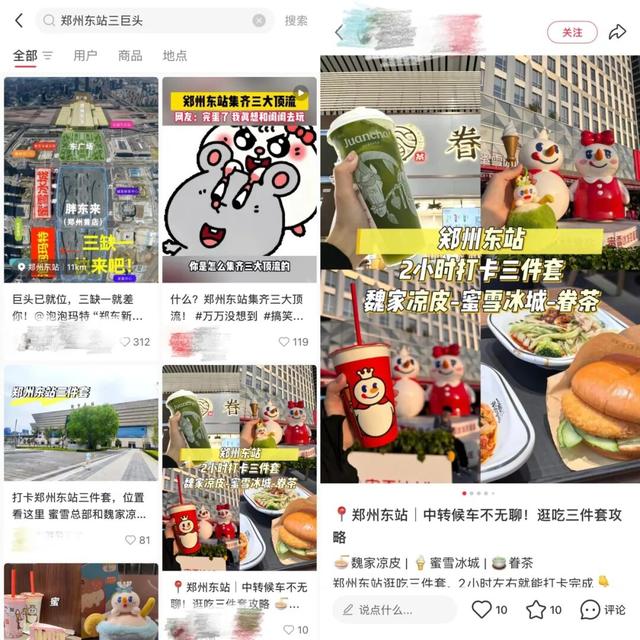
Task: Switch to the 用户 tab
Action: 86,56
